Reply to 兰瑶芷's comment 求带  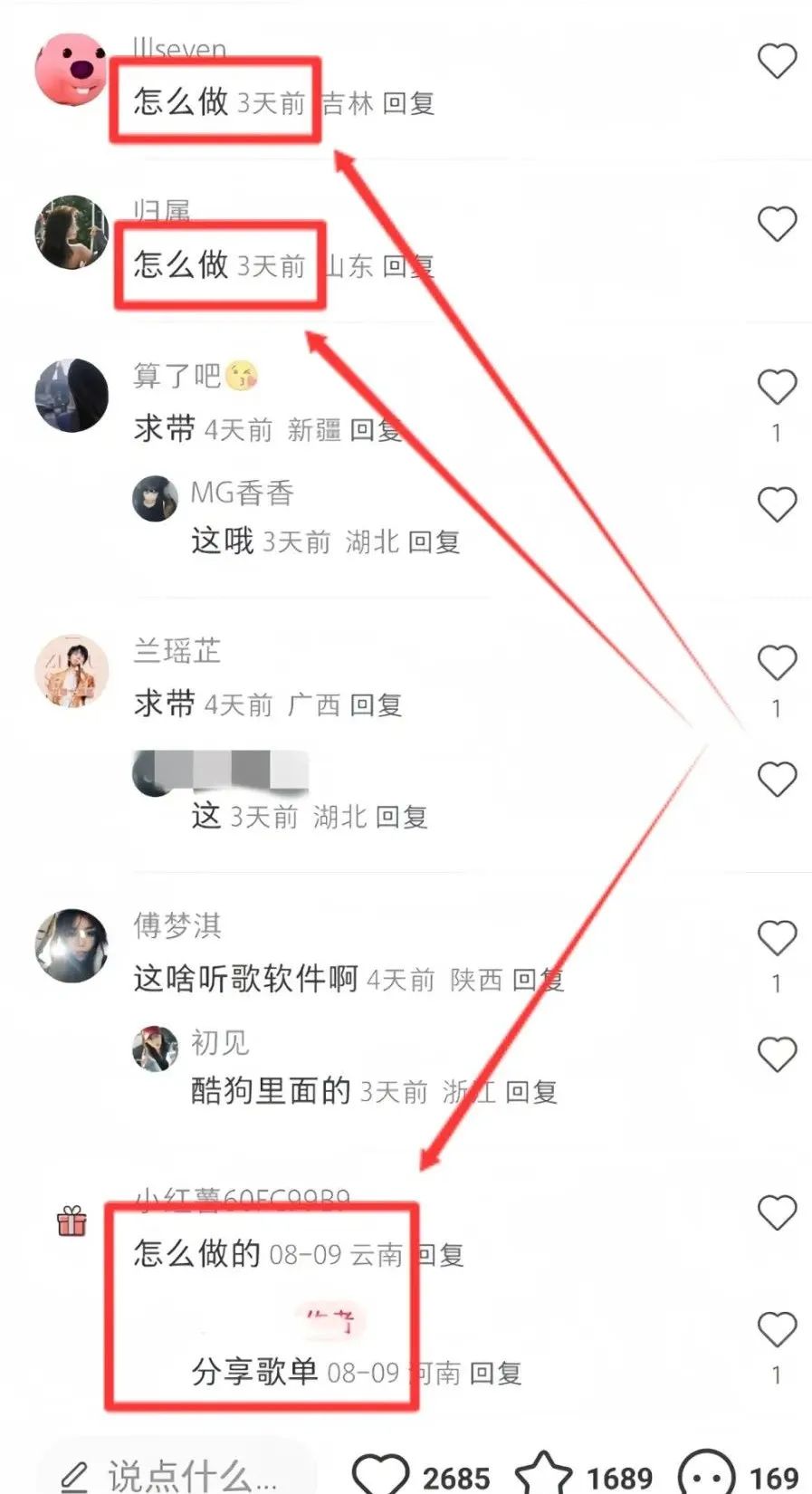click(x=376, y=704)
